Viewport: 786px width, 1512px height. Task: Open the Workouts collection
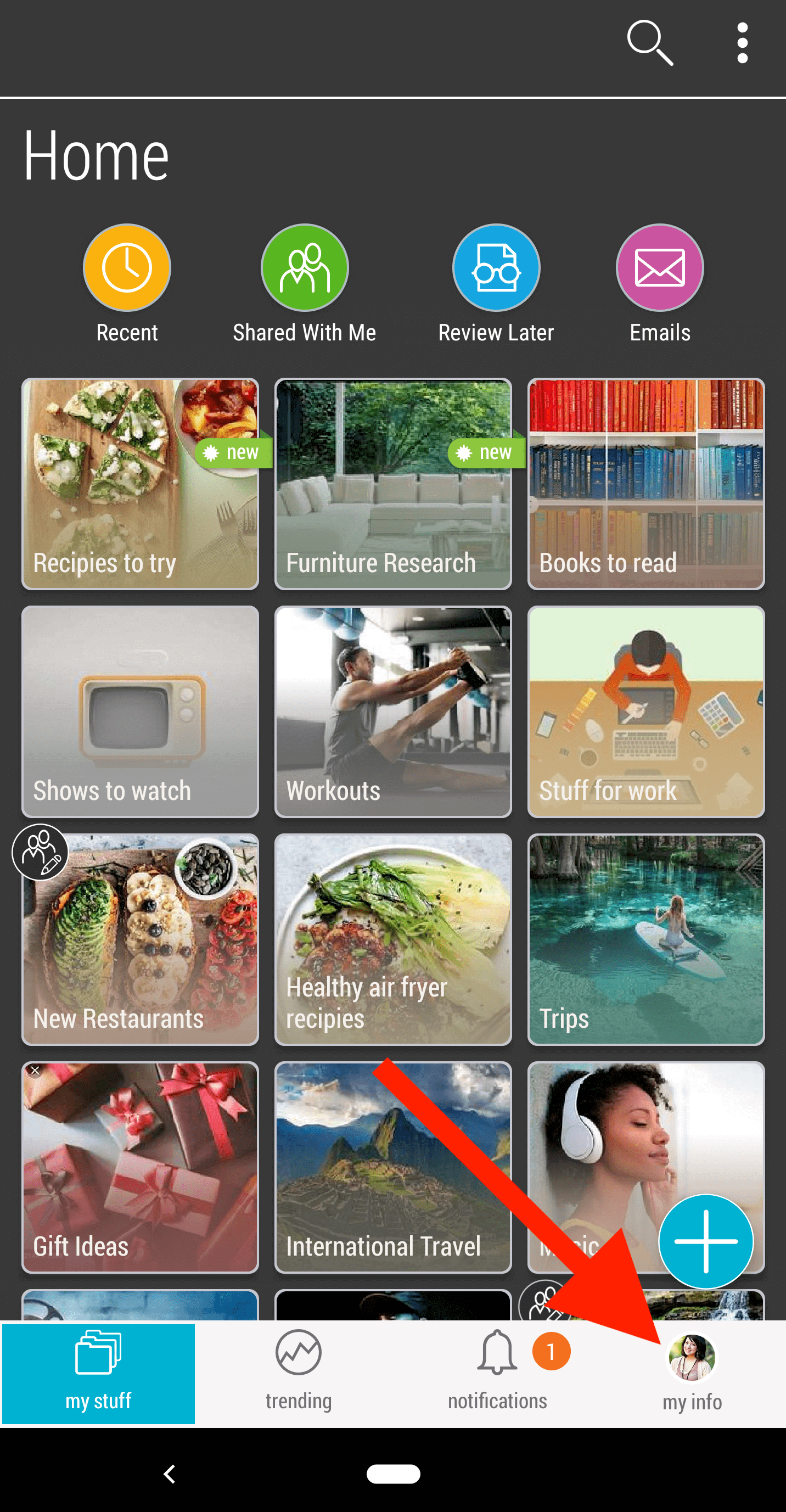(x=394, y=712)
